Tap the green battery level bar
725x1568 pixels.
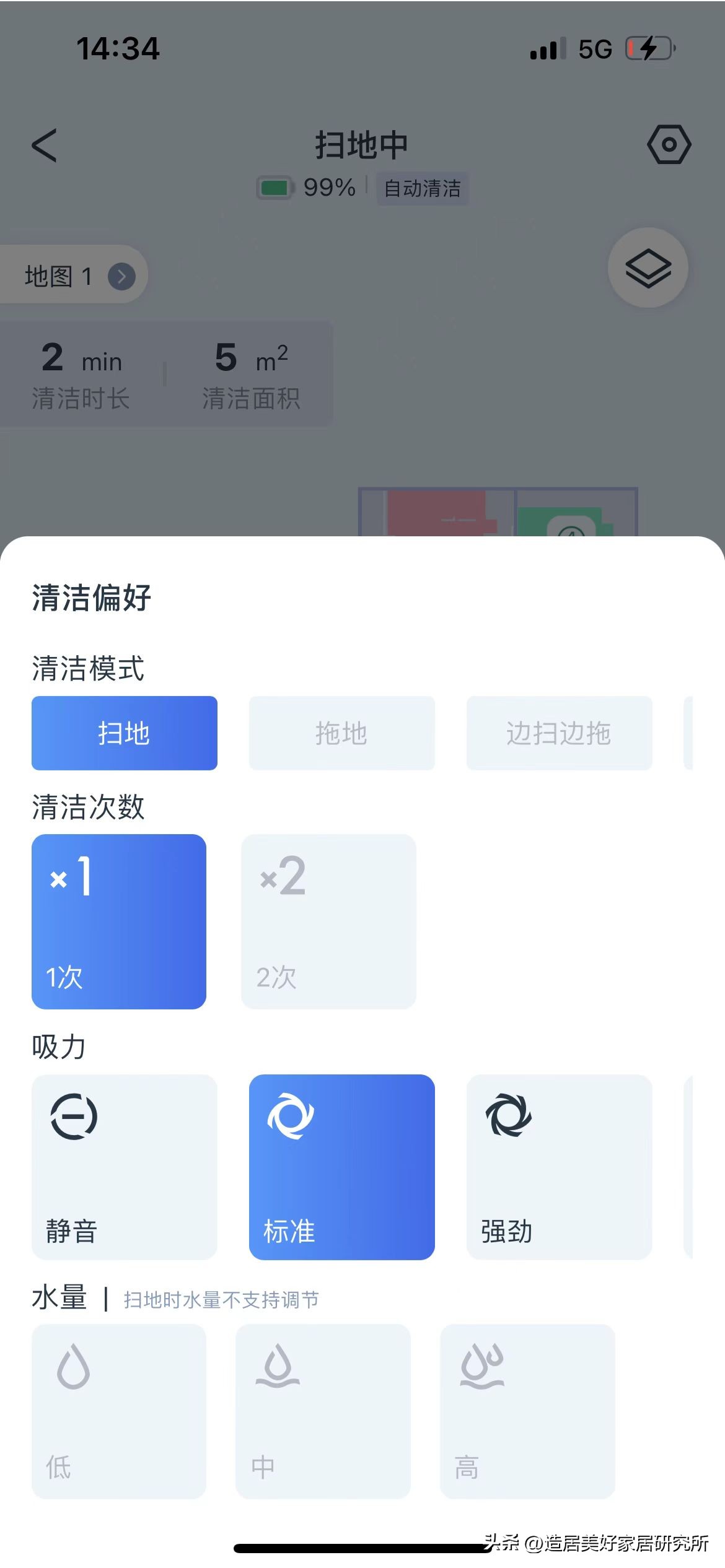(275, 187)
